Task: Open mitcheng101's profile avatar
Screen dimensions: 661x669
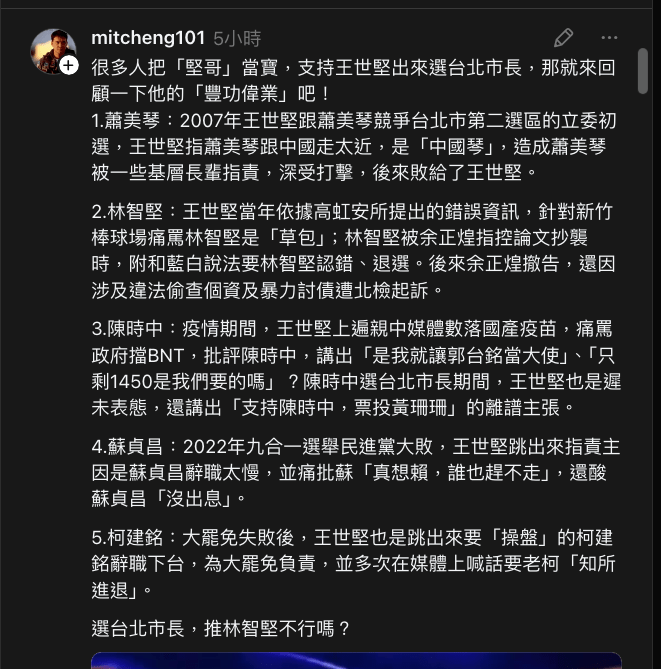Action: coord(52,50)
